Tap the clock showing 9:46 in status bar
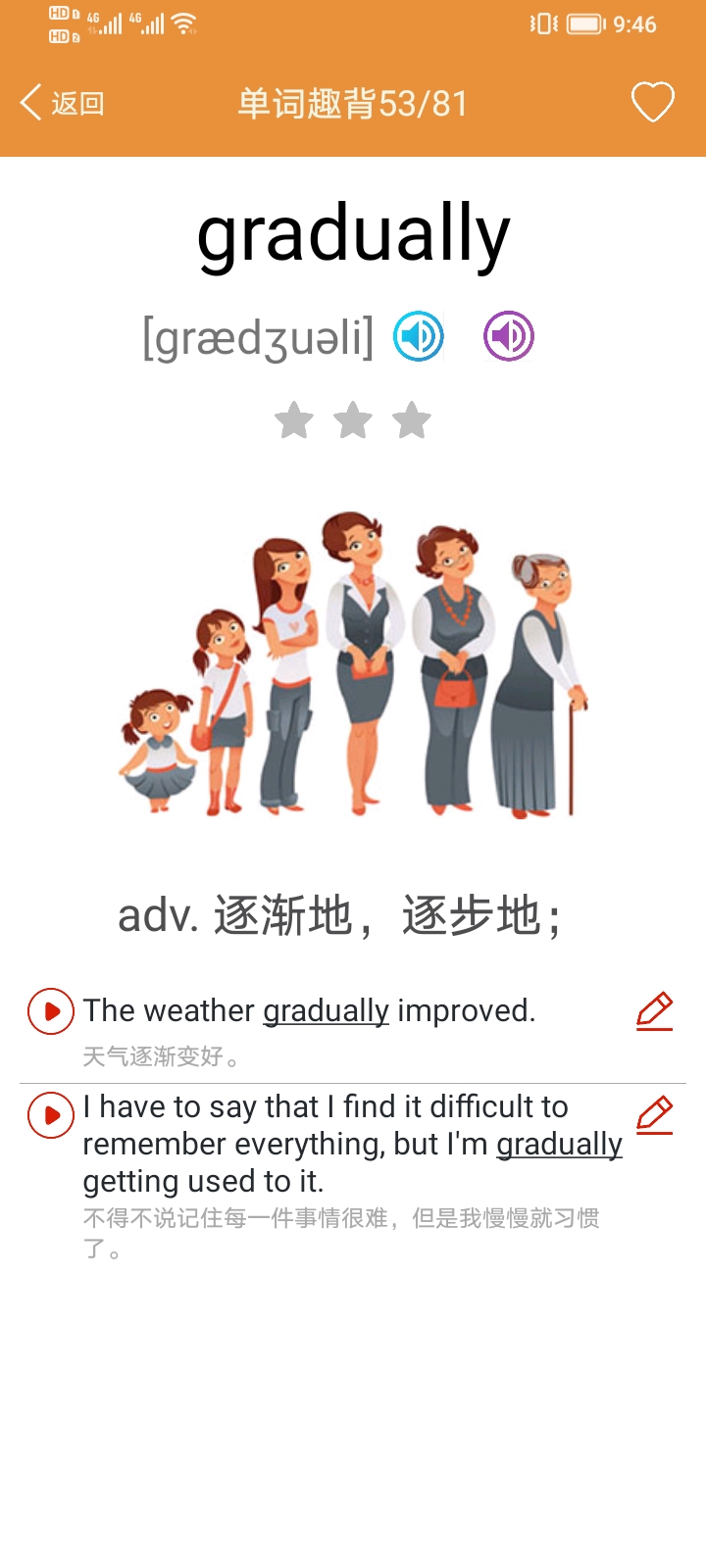The image size is (706, 1568). (x=635, y=24)
